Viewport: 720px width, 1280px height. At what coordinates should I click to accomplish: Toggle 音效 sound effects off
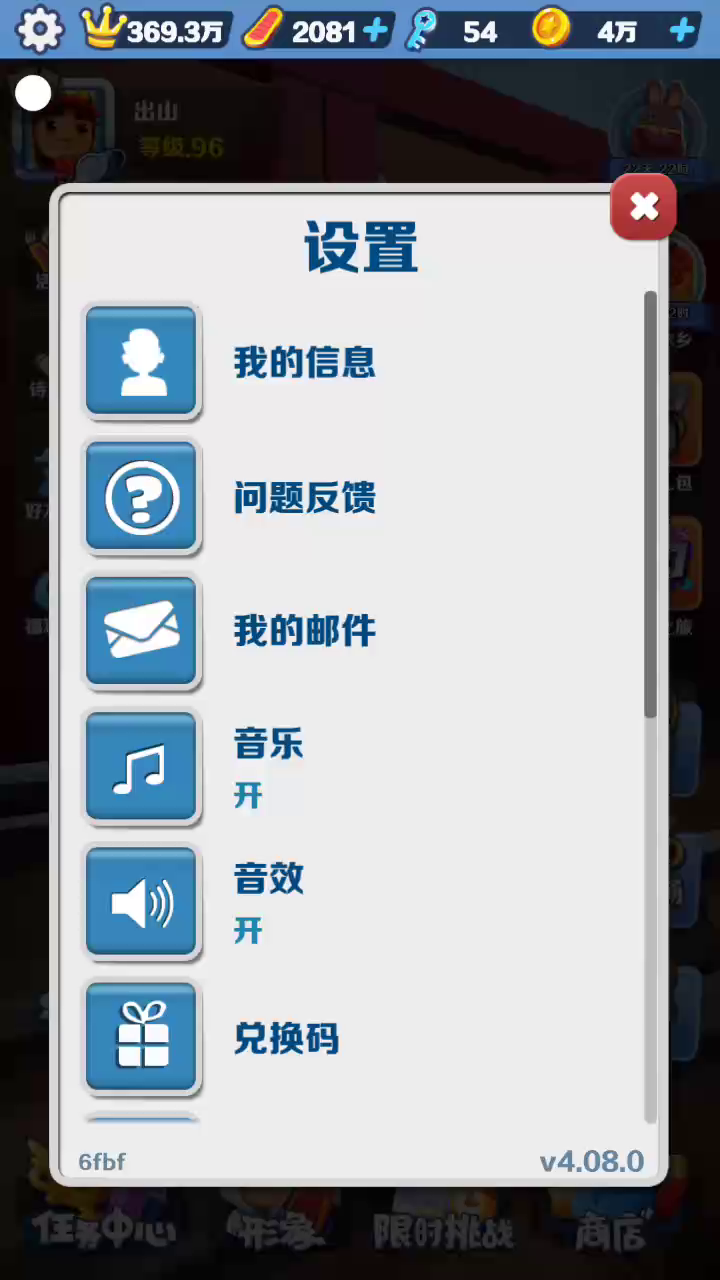(x=141, y=902)
